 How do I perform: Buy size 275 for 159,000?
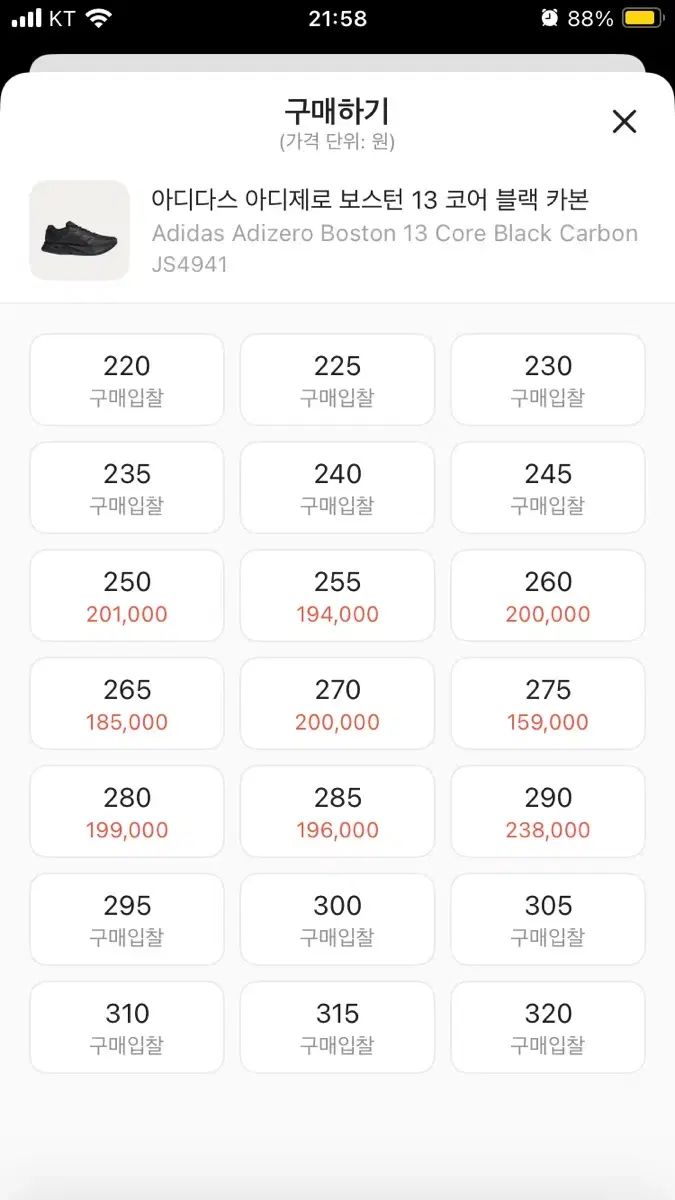pos(548,704)
